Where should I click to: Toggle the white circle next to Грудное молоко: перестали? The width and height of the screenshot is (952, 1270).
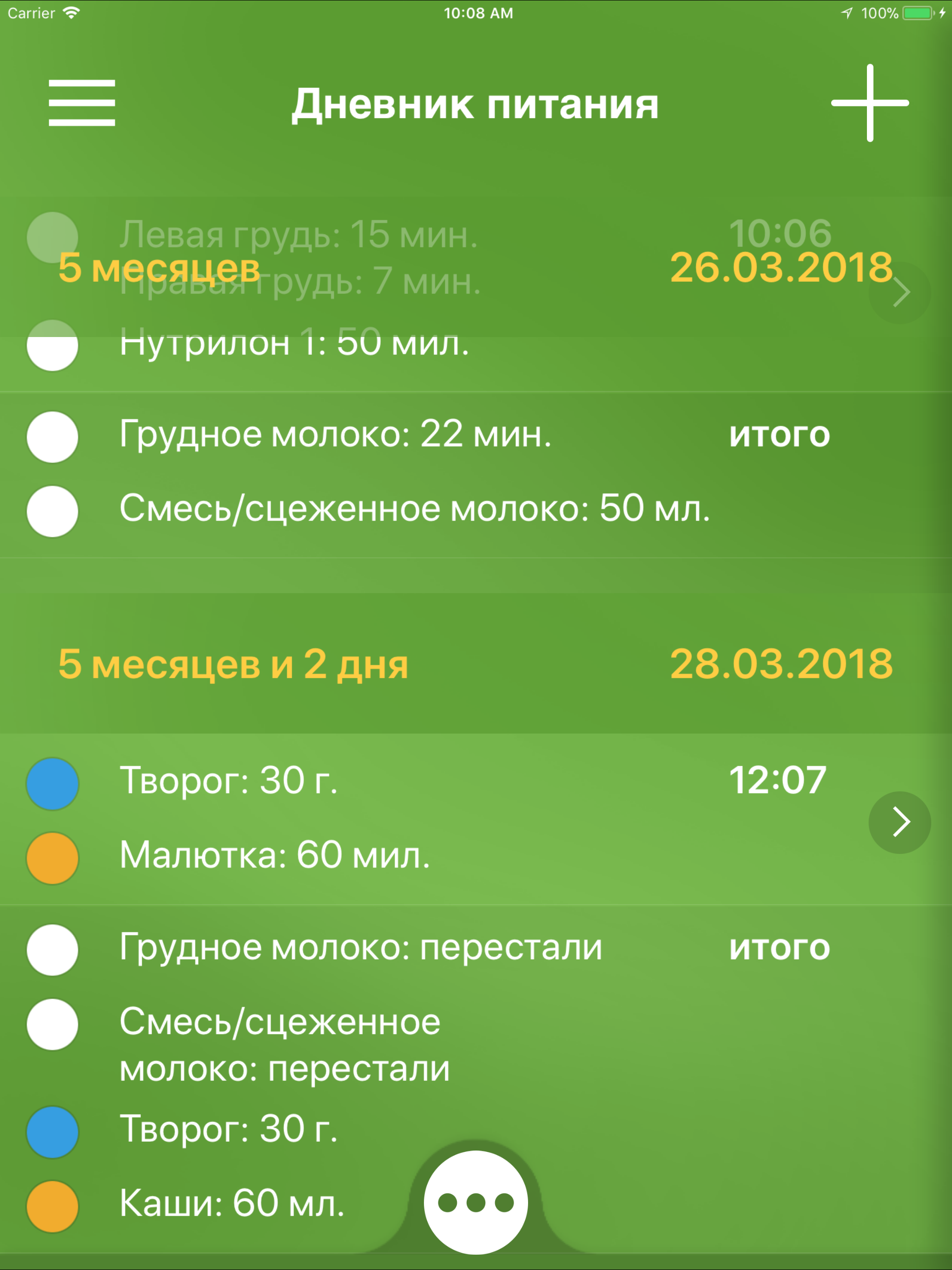pyautogui.click(x=52, y=948)
